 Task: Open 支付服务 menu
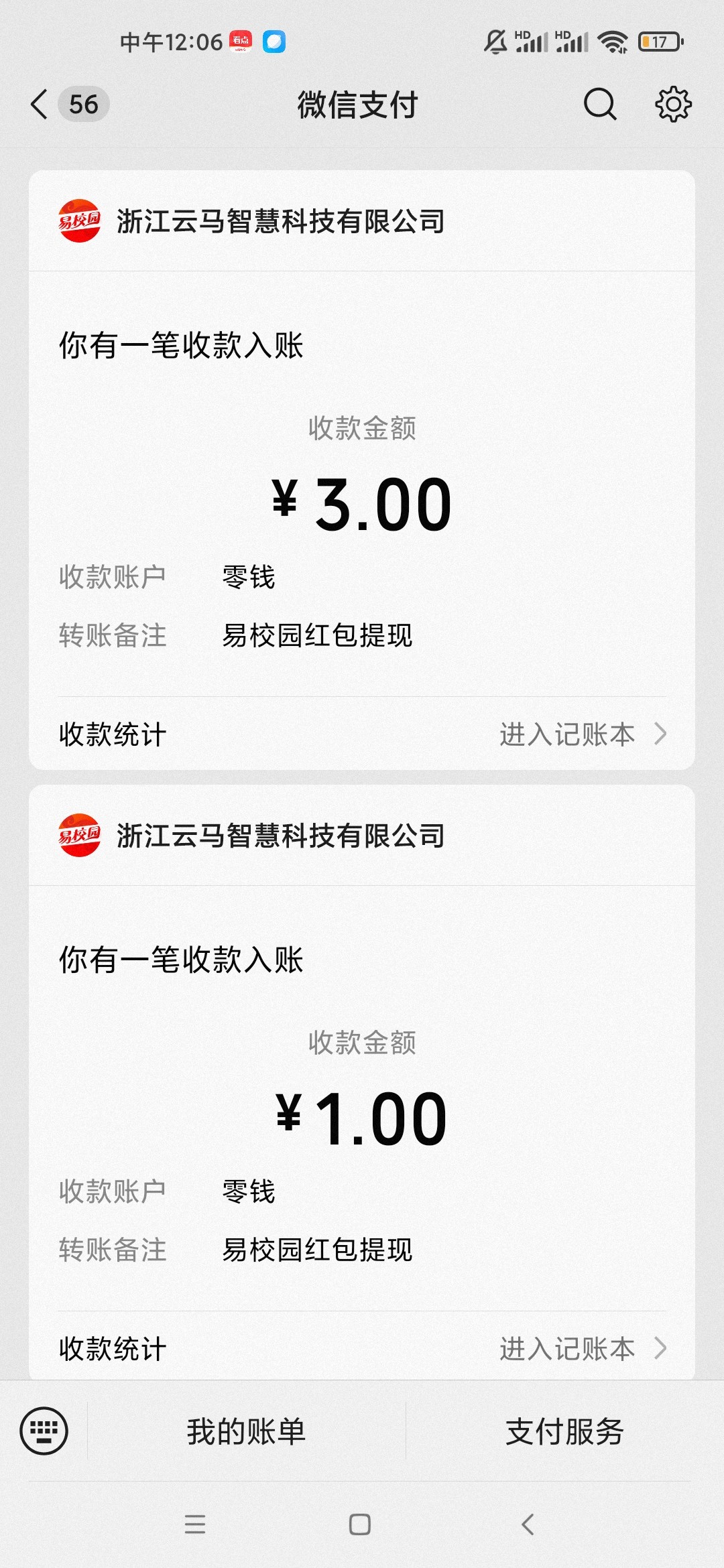click(x=565, y=1431)
